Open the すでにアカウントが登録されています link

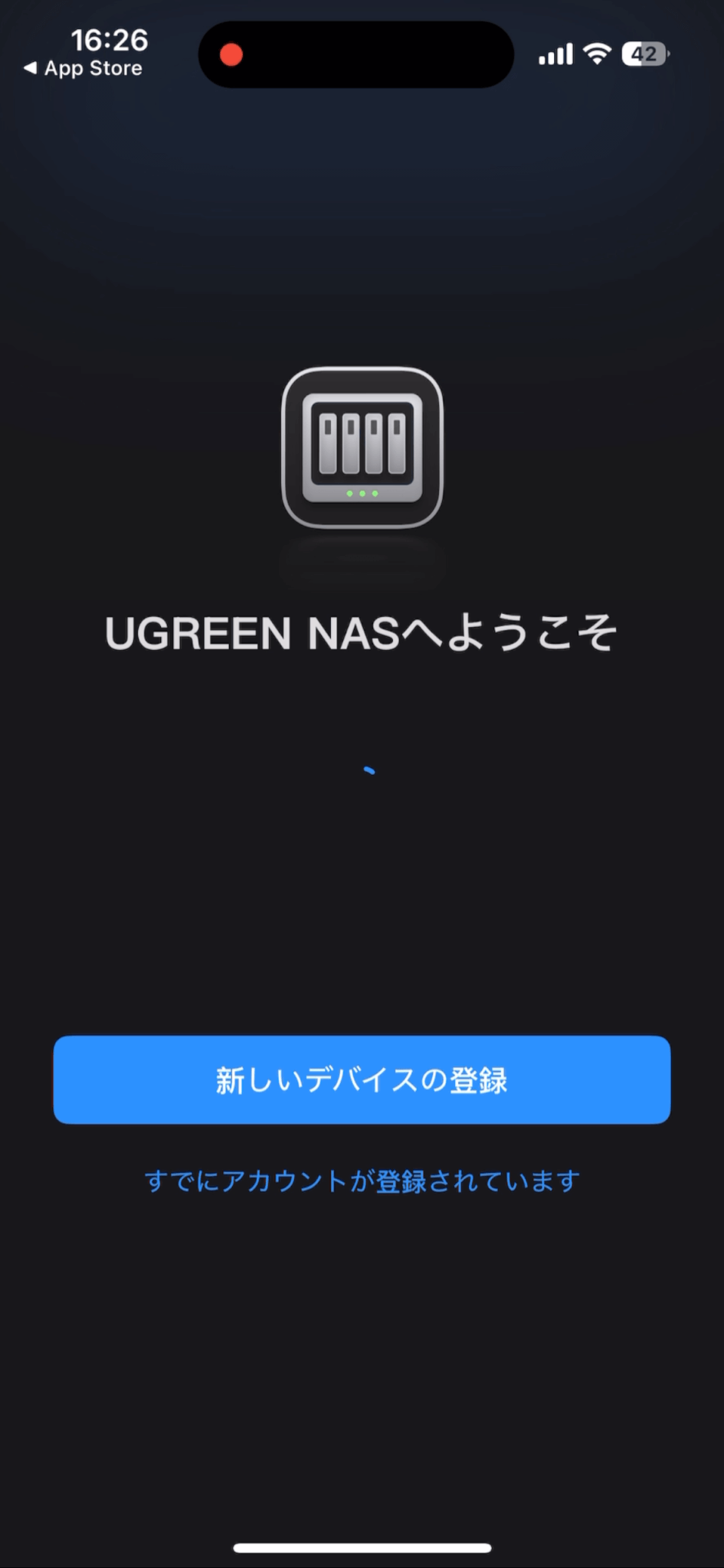[362, 1181]
